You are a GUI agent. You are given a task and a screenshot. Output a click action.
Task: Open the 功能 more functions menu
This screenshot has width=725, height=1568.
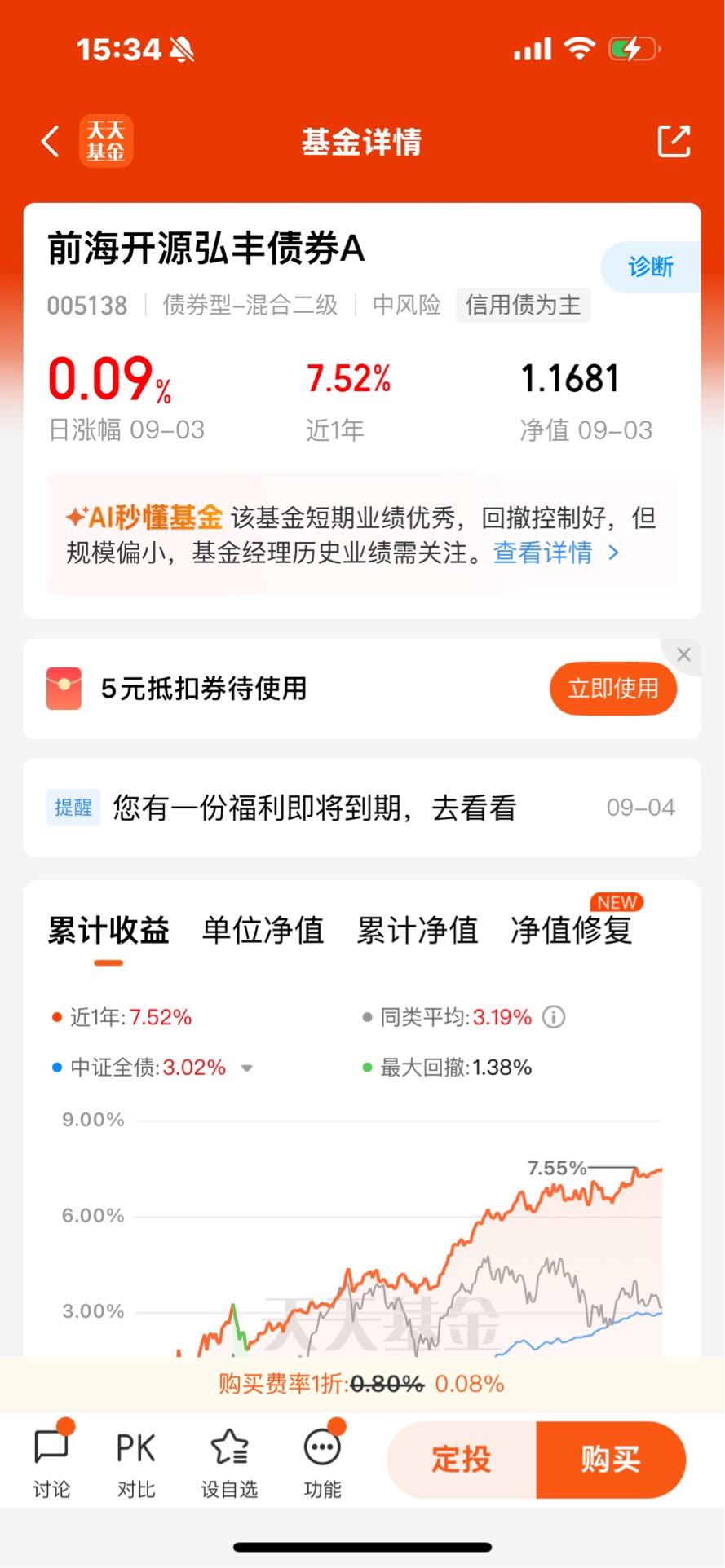323,1461
